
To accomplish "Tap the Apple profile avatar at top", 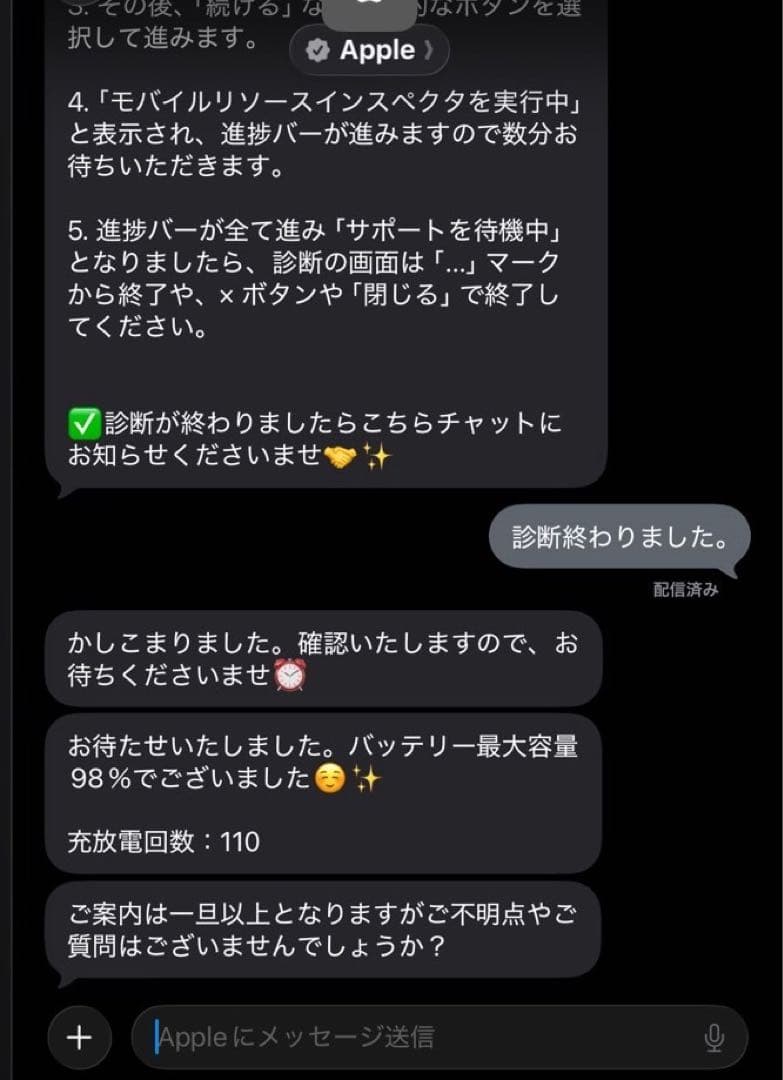I will click(x=369, y=12).
